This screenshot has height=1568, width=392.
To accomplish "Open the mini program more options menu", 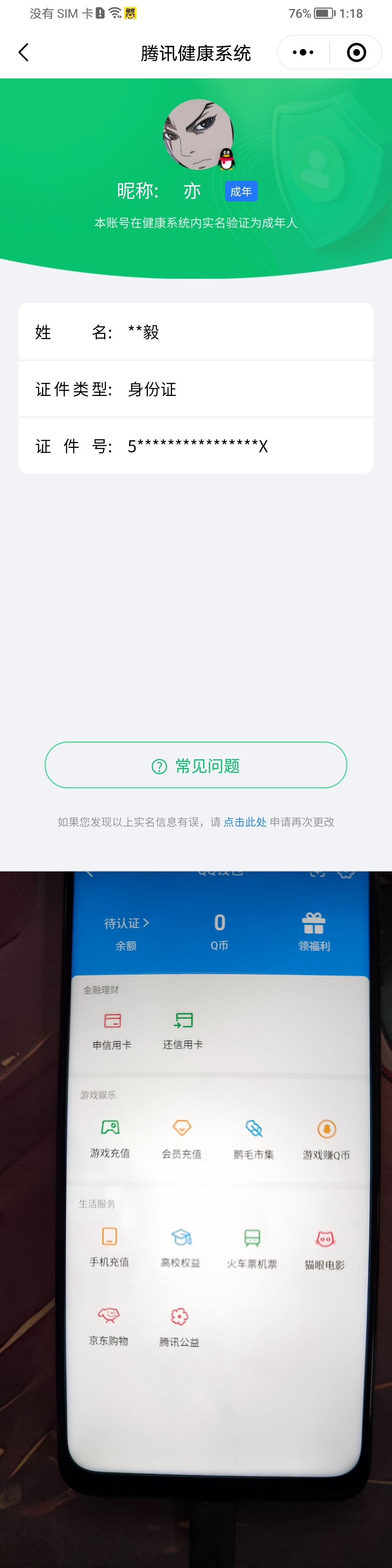I will click(x=303, y=52).
